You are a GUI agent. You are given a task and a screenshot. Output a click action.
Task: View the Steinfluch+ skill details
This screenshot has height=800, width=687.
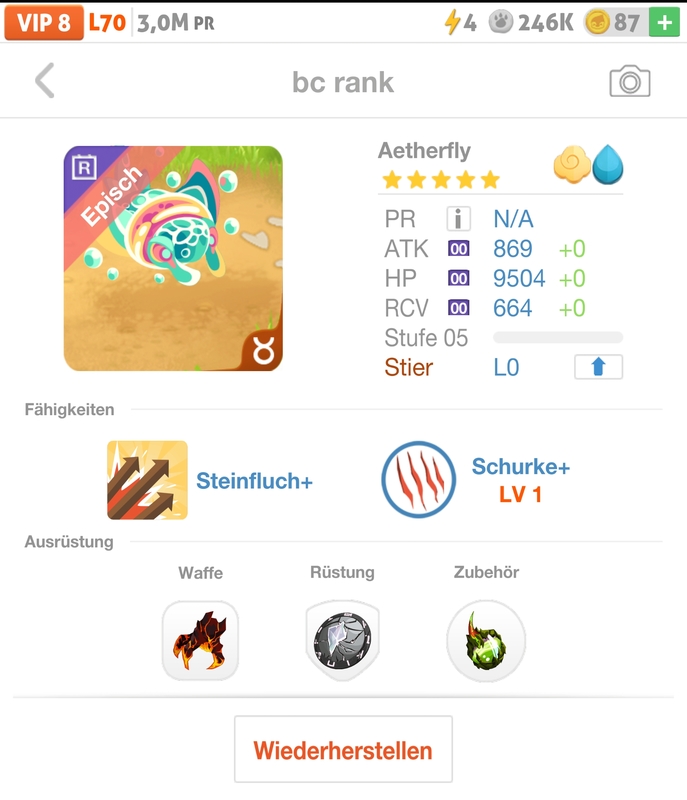147,480
